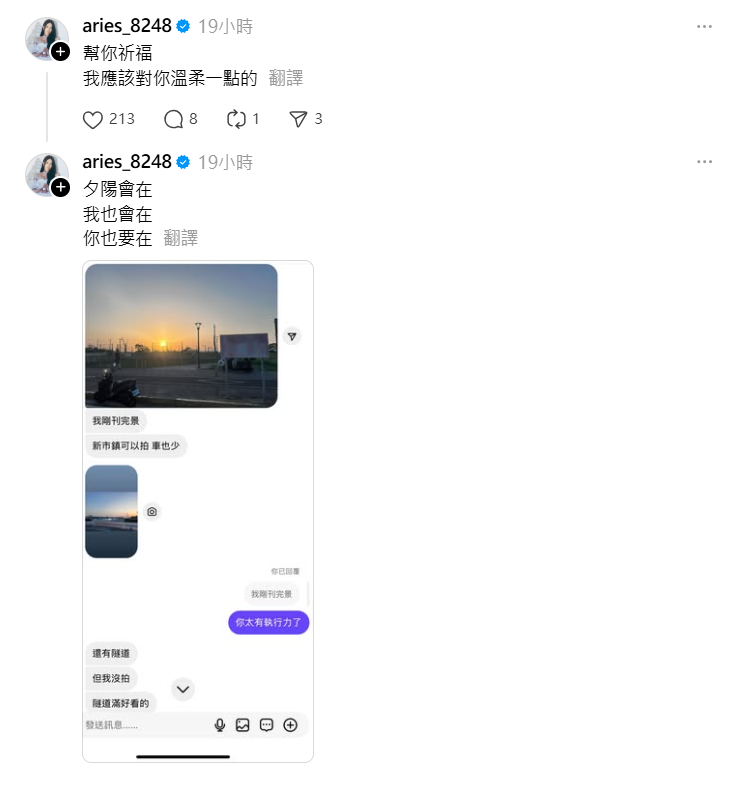The image size is (745, 787).
Task: Open overflow menu on the 幫你祈福 post
Action: click(x=705, y=26)
